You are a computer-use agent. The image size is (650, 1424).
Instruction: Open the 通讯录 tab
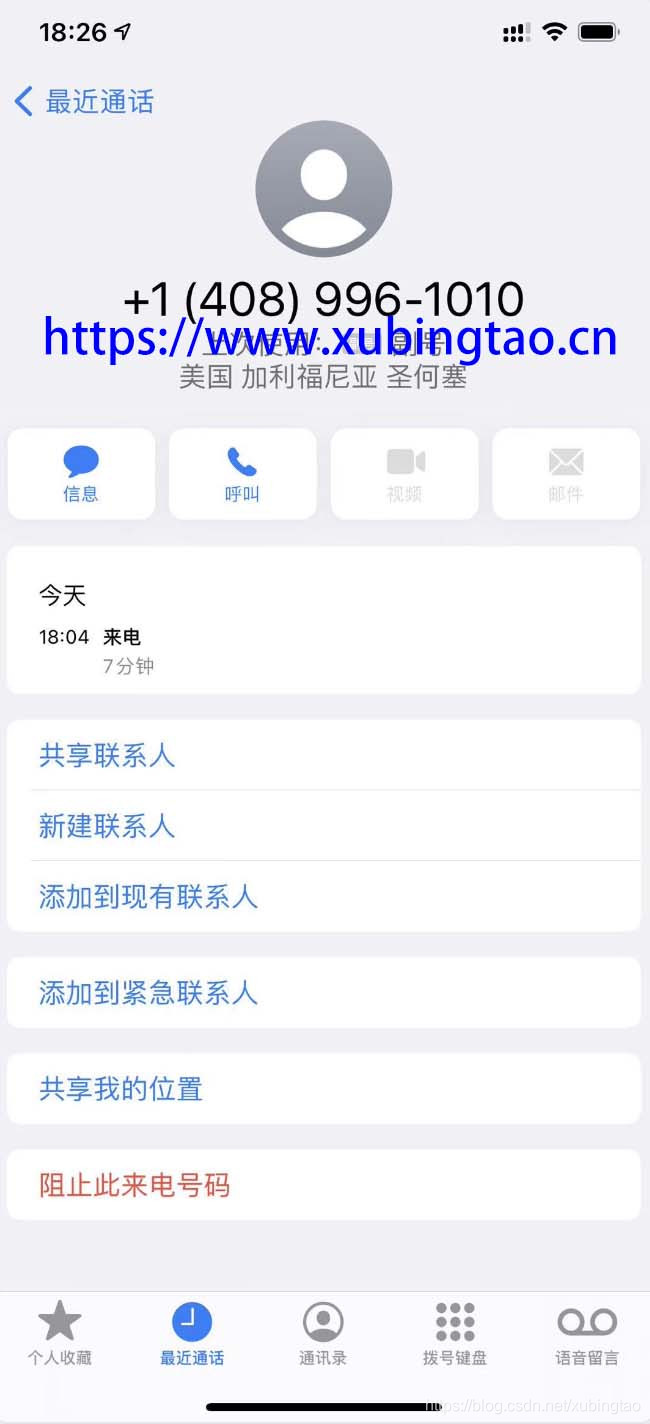323,1334
